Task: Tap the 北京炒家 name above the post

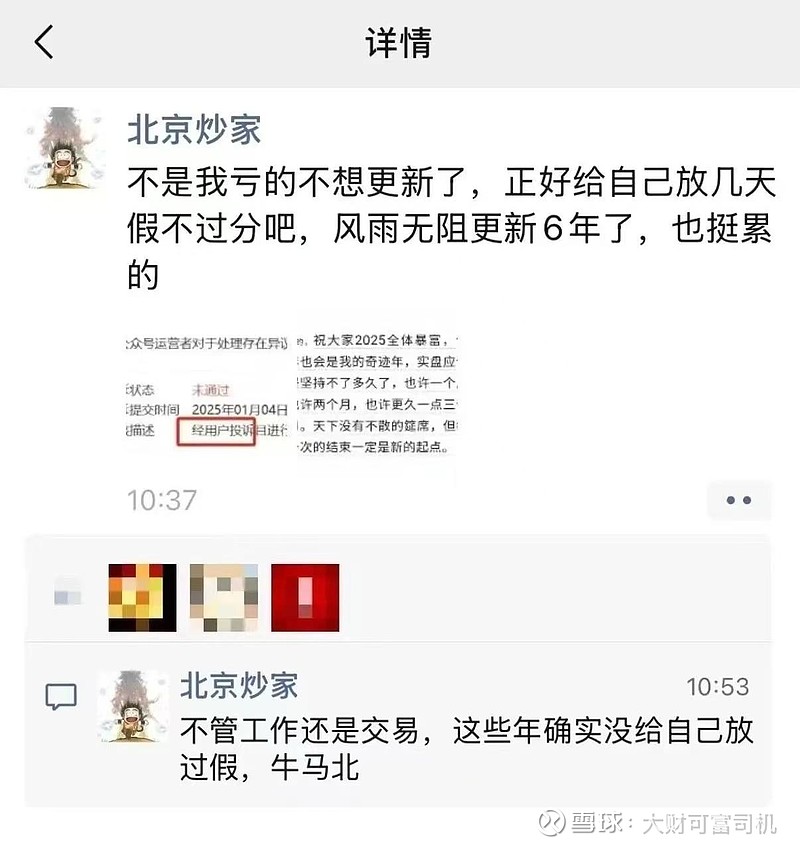Action: (x=193, y=129)
